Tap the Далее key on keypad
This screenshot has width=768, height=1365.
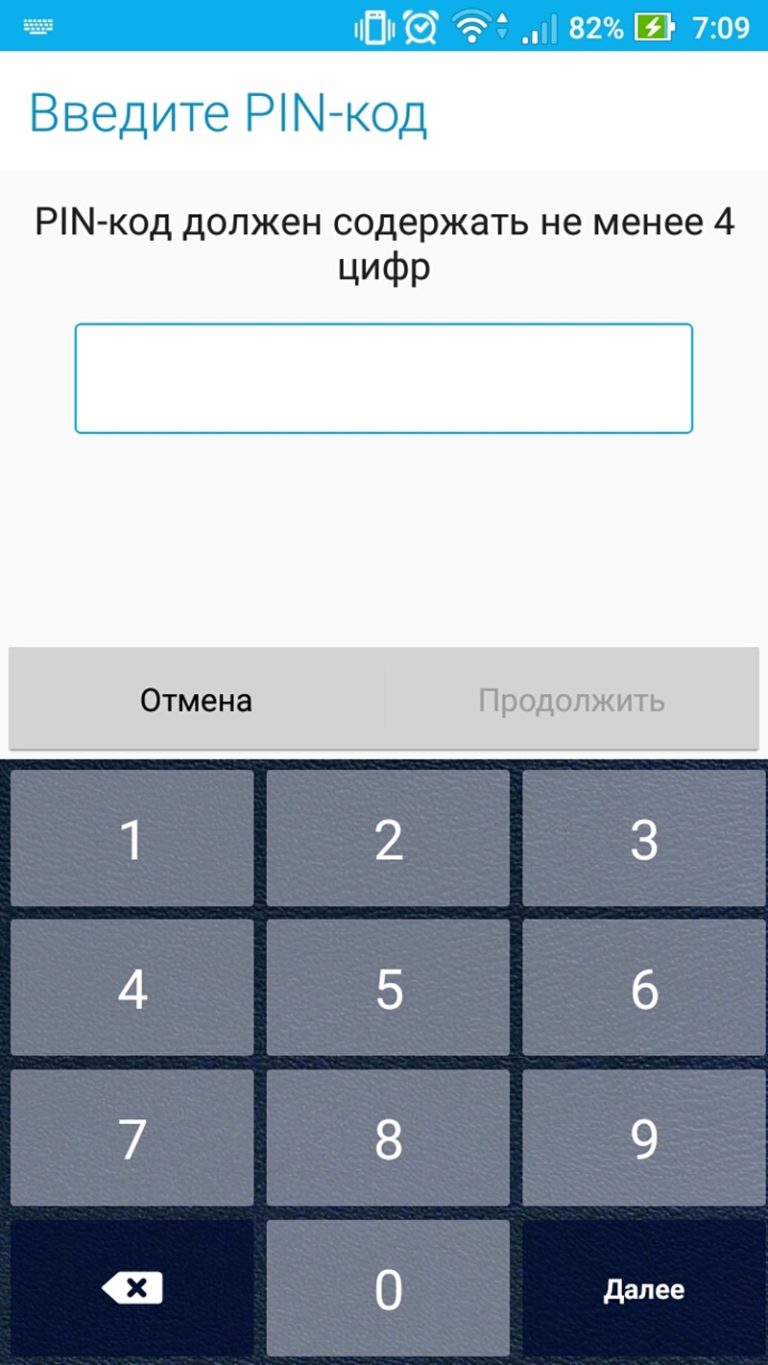644,1288
